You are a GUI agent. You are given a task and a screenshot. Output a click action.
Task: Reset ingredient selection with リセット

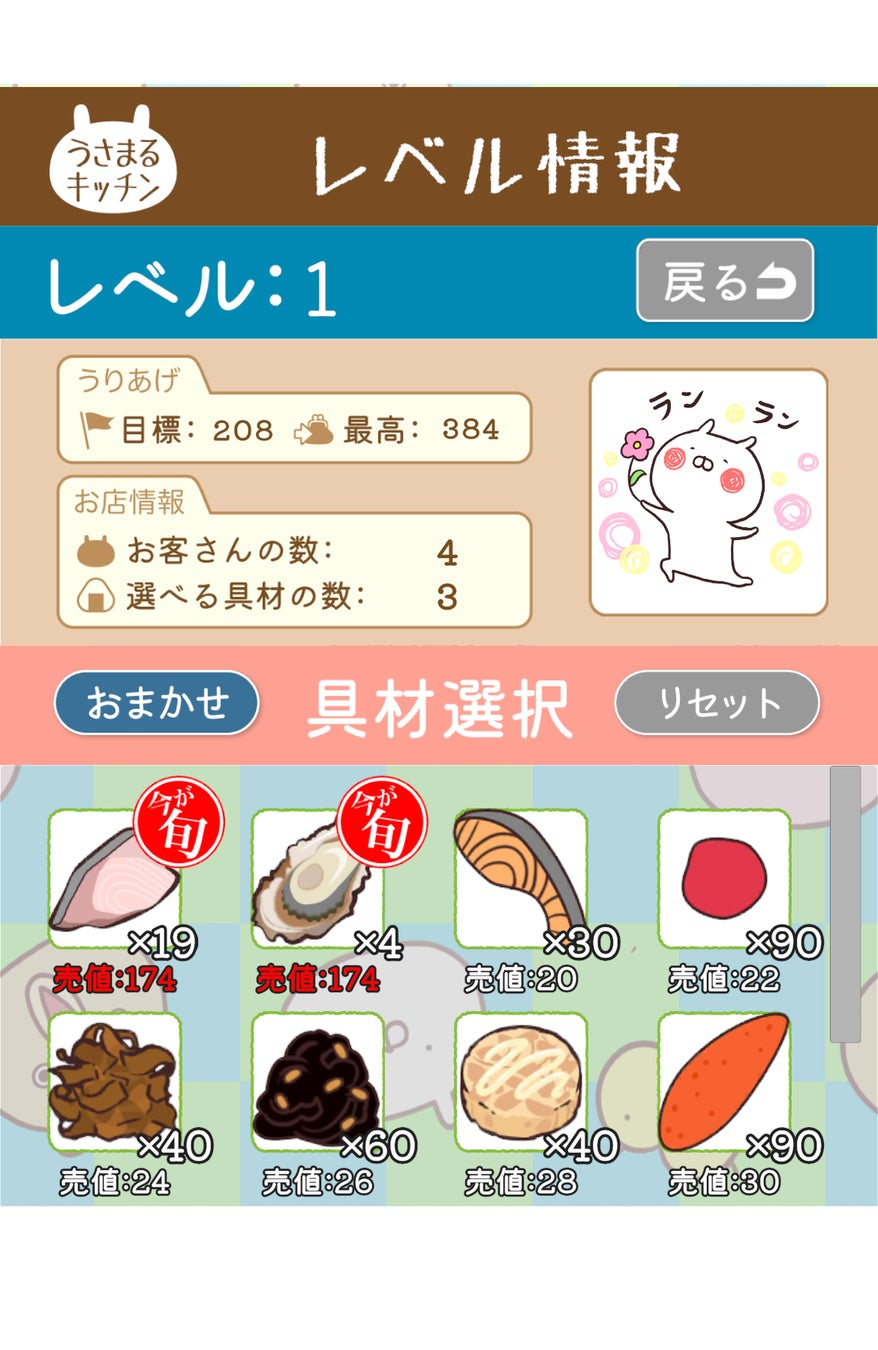[x=717, y=703]
